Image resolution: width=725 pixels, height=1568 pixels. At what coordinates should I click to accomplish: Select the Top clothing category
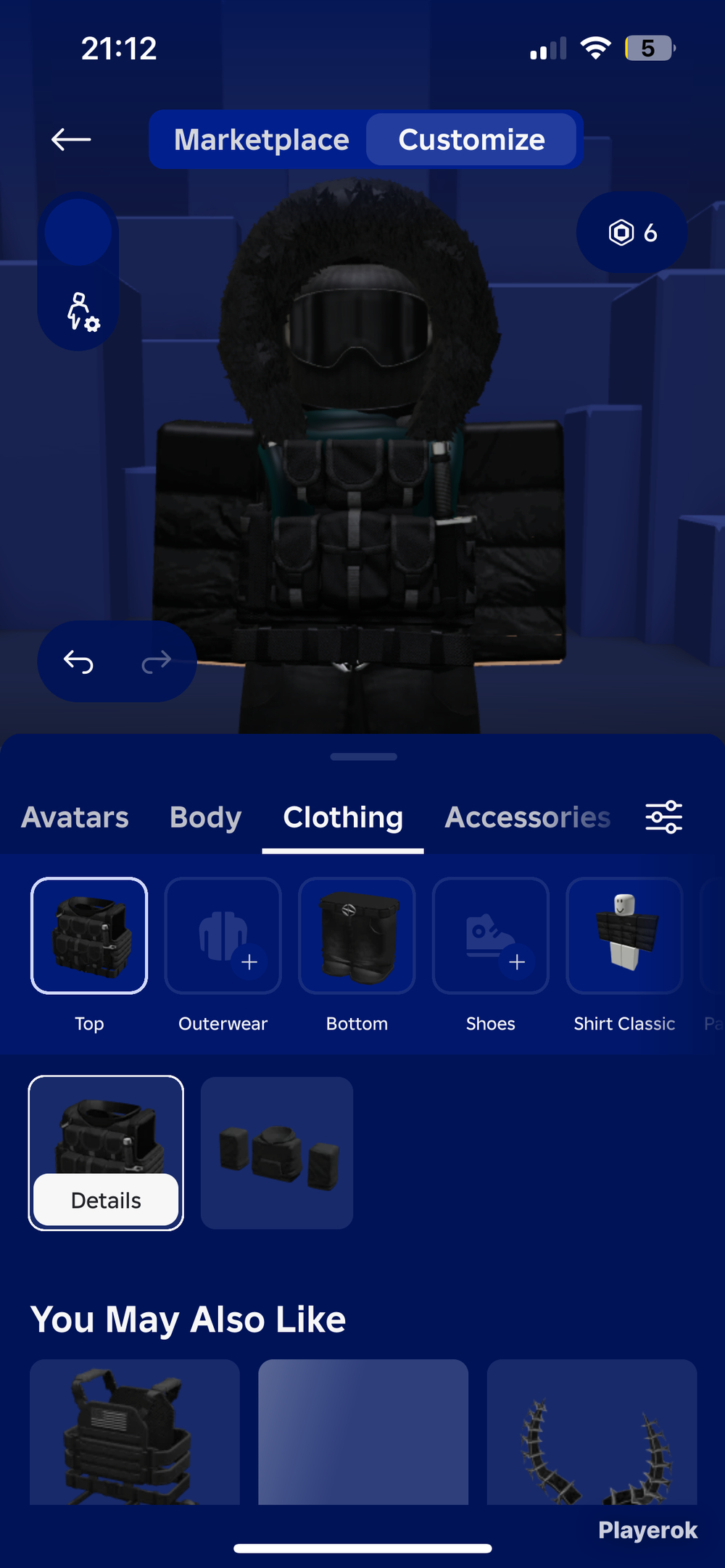point(89,935)
